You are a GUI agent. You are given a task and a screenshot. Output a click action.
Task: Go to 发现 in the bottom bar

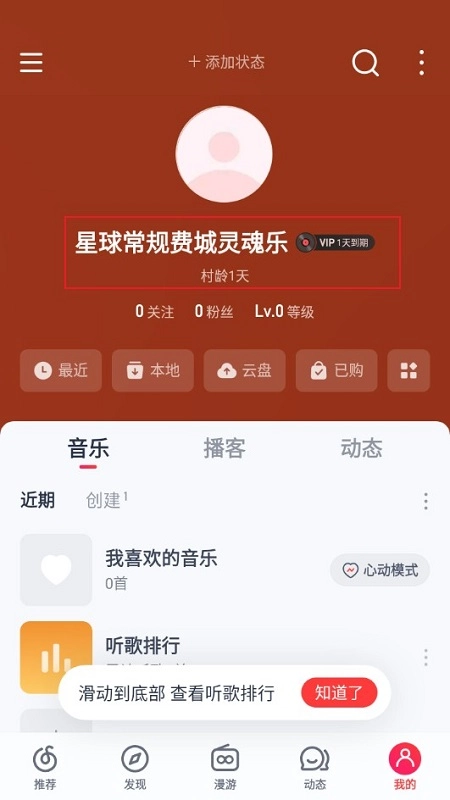tap(135, 767)
